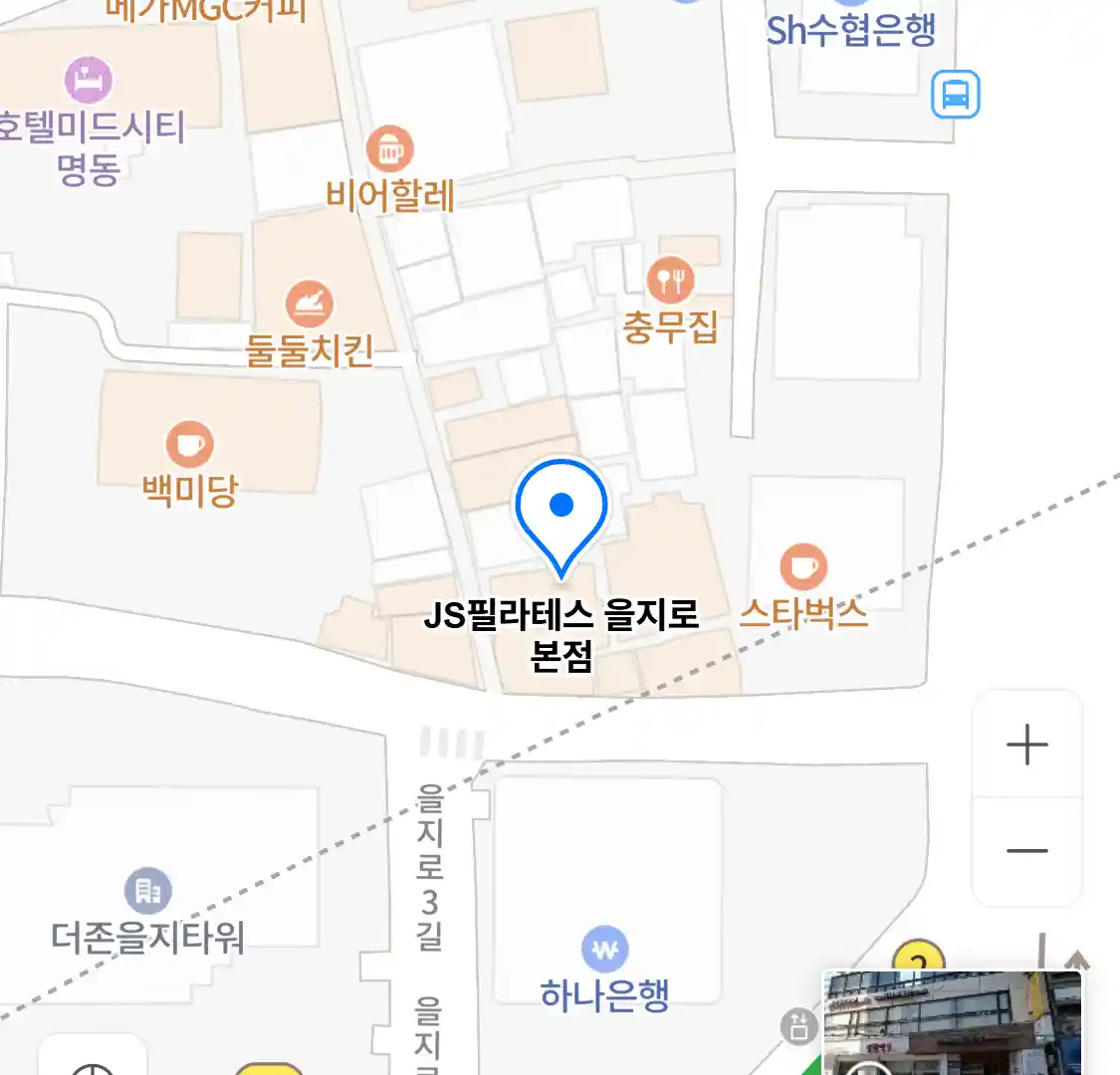Open the 스타벅스 cafe marker

(803, 567)
